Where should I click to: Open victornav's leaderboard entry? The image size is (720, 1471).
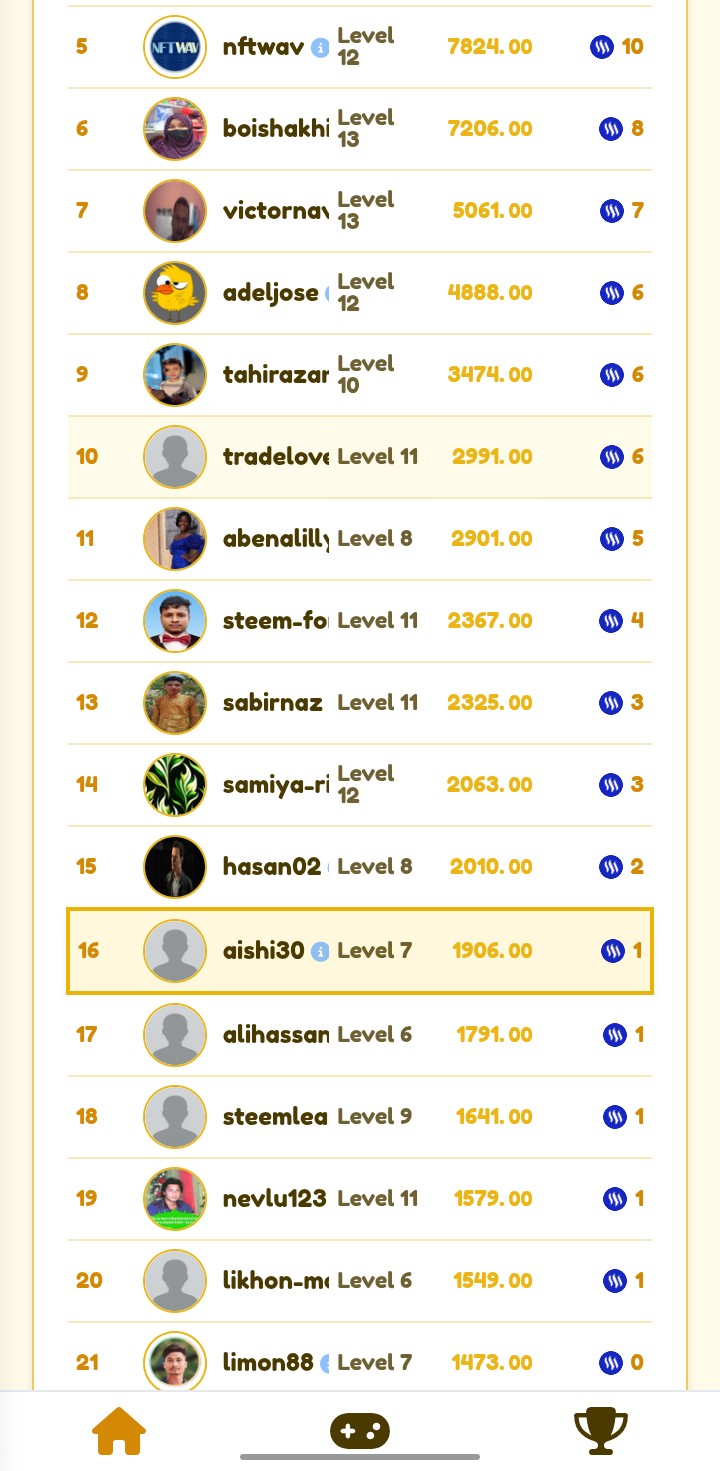tap(360, 211)
